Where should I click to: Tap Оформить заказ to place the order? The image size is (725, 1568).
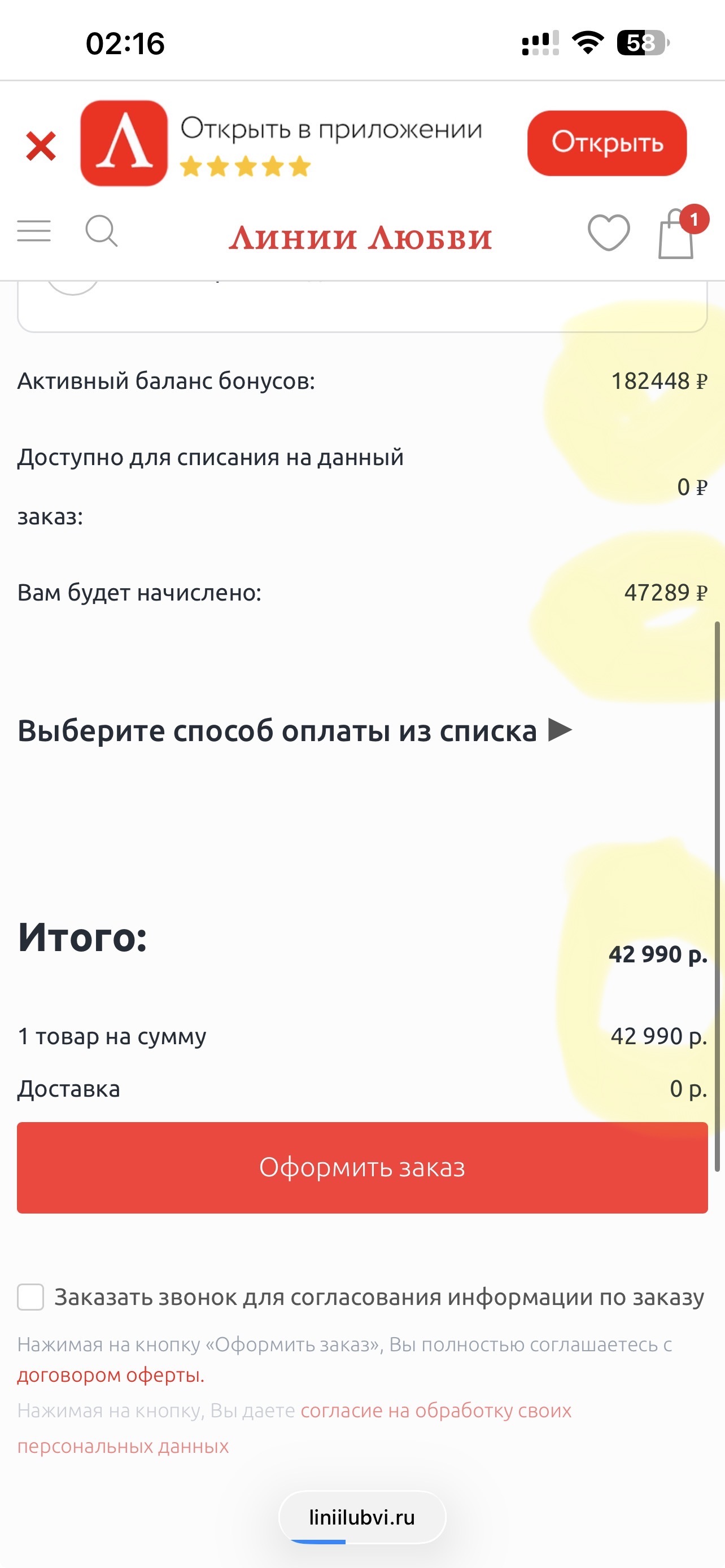coord(362,1167)
